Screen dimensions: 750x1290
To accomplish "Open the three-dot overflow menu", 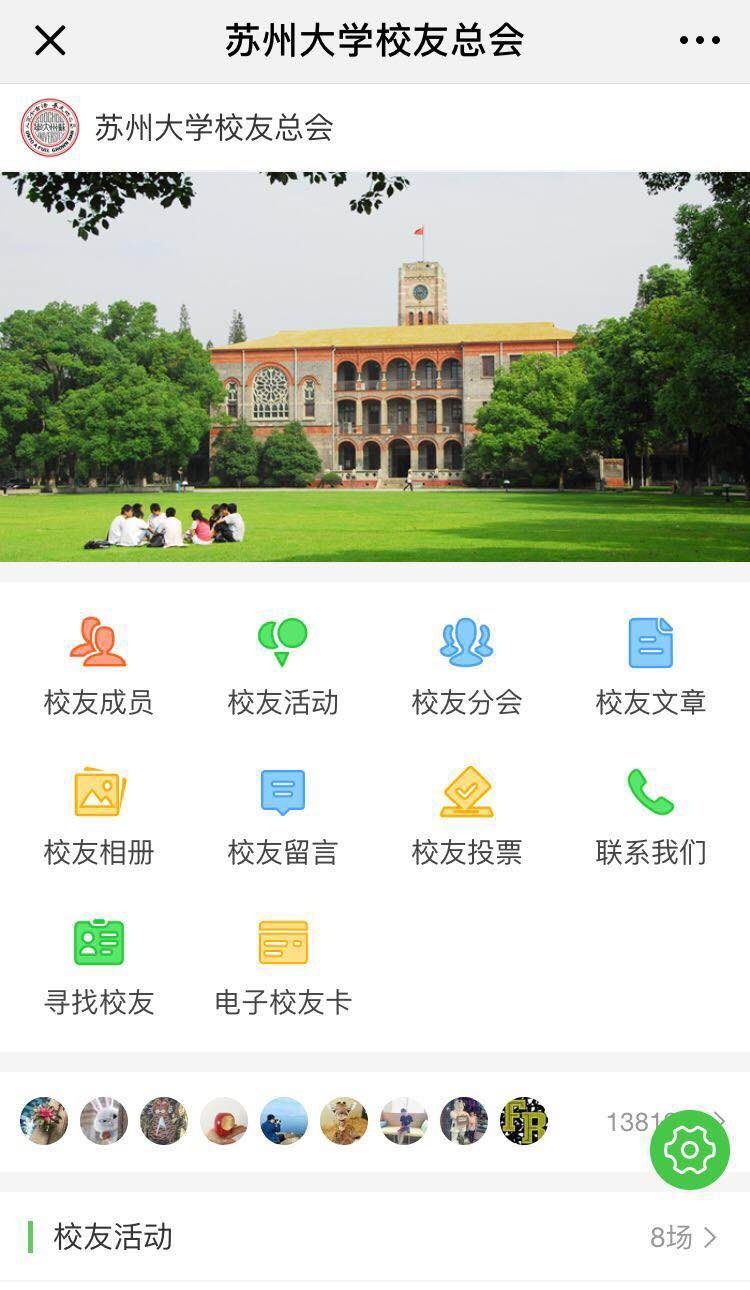I will pyautogui.click(x=699, y=41).
